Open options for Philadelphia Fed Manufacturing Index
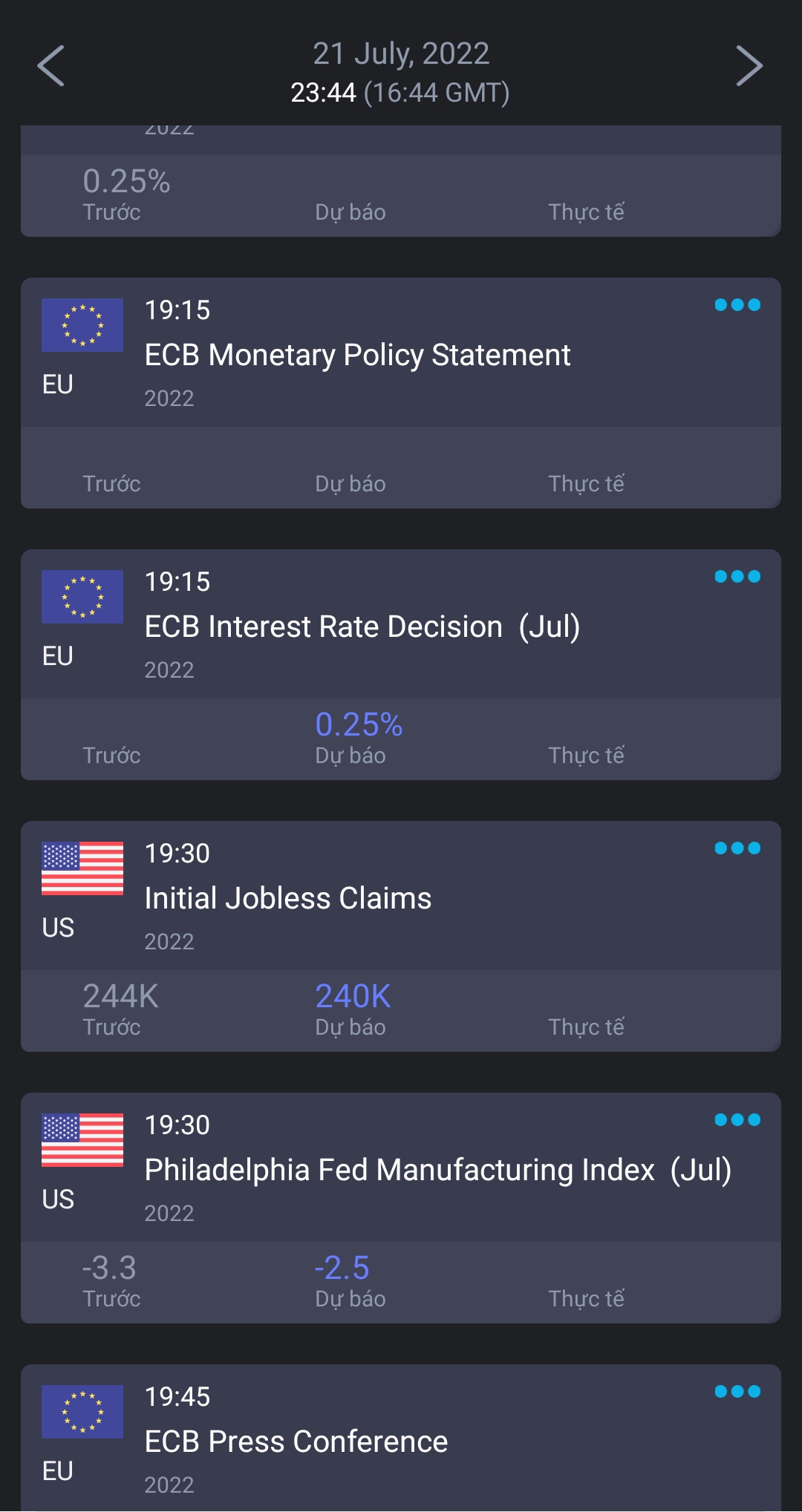The height and width of the screenshot is (1512, 802). tap(737, 1120)
